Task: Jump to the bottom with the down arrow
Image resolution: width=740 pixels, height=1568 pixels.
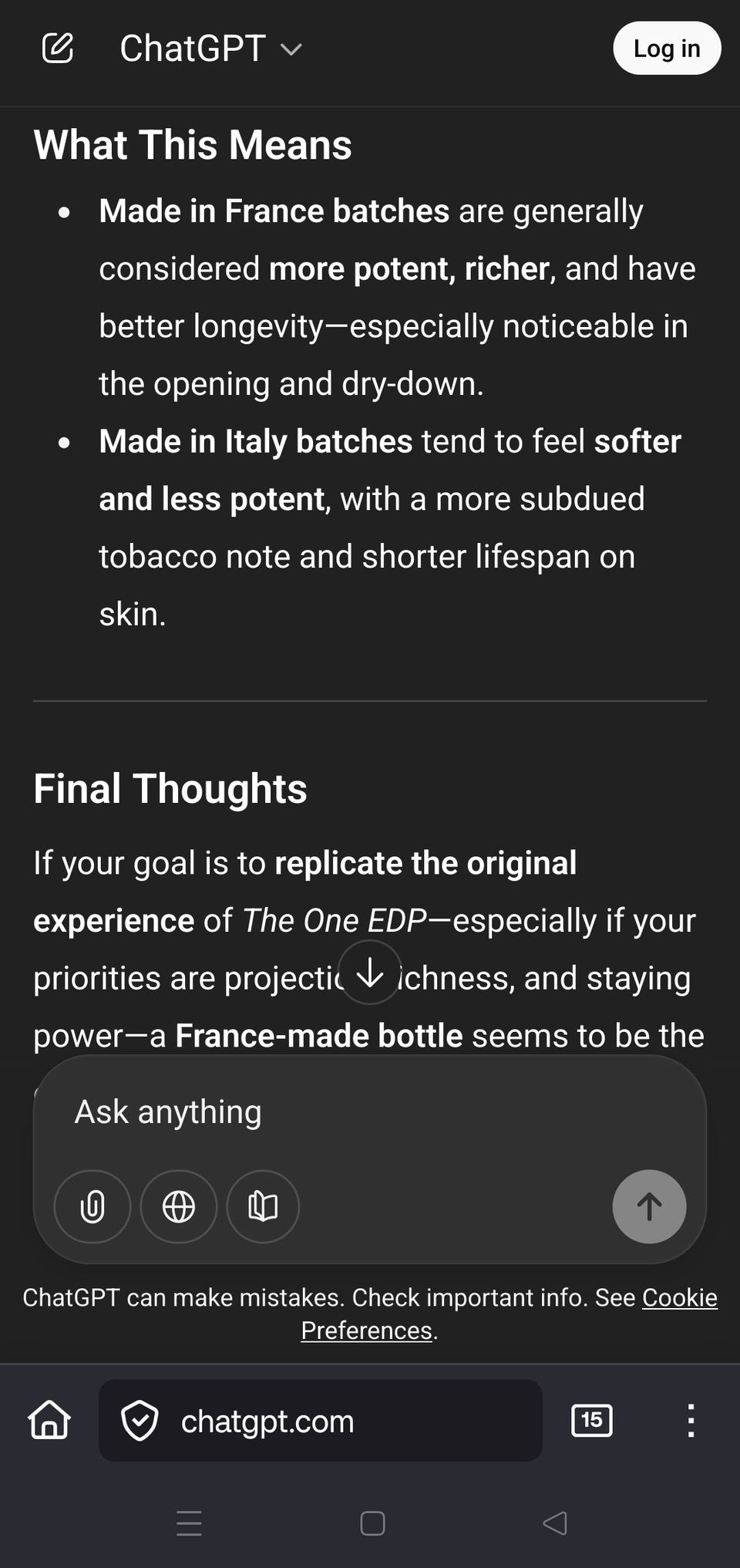Action: pyautogui.click(x=370, y=972)
